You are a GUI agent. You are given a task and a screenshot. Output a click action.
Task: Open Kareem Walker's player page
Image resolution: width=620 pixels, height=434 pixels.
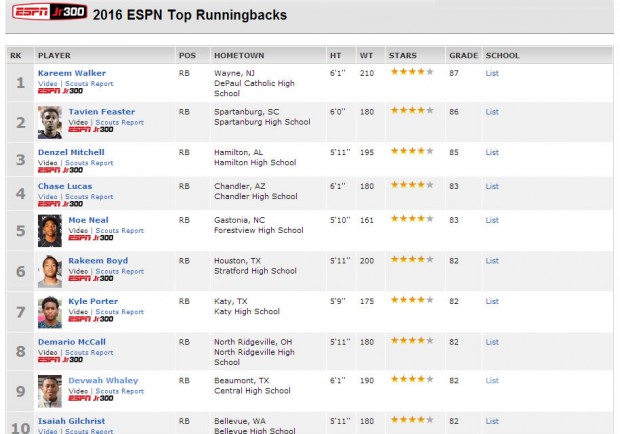click(x=71, y=73)
